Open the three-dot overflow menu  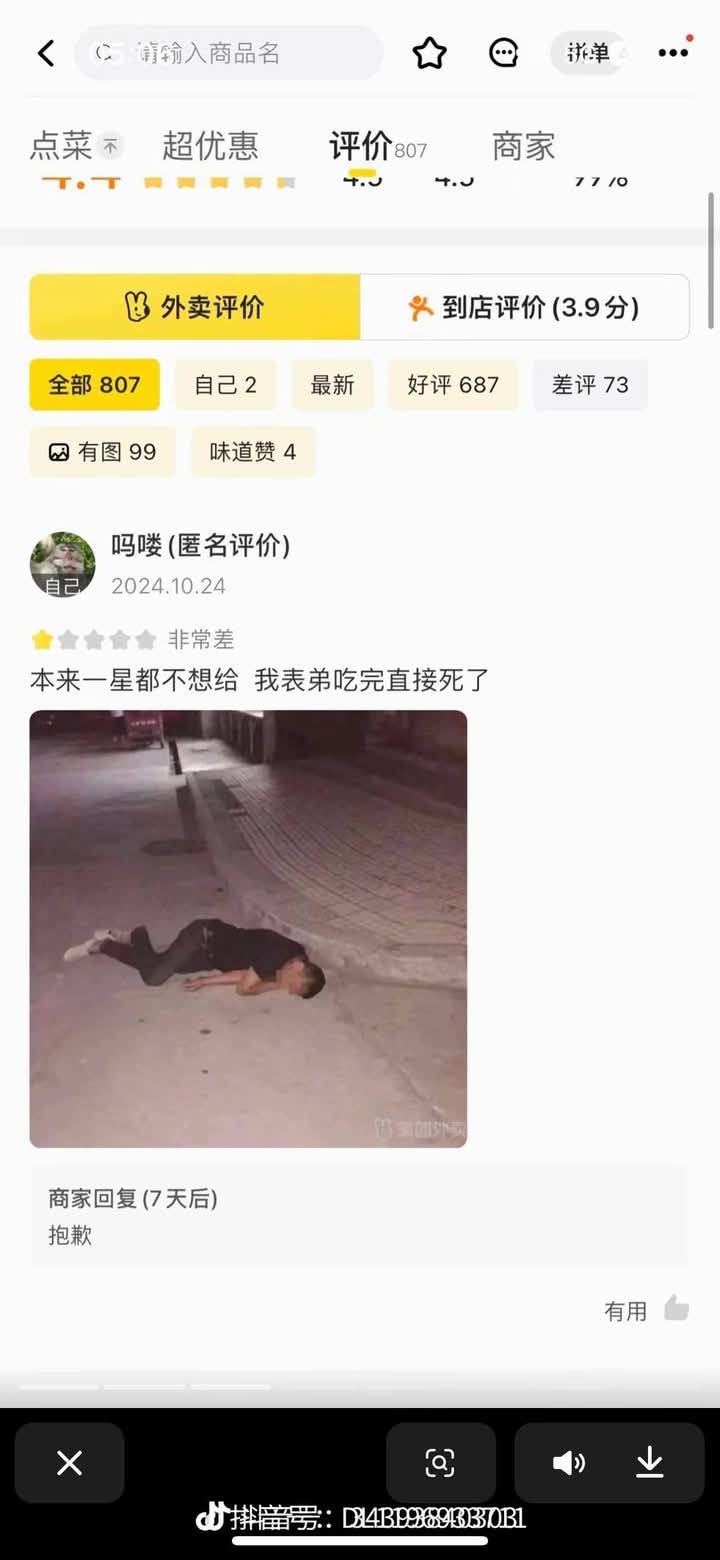(673, 53)
